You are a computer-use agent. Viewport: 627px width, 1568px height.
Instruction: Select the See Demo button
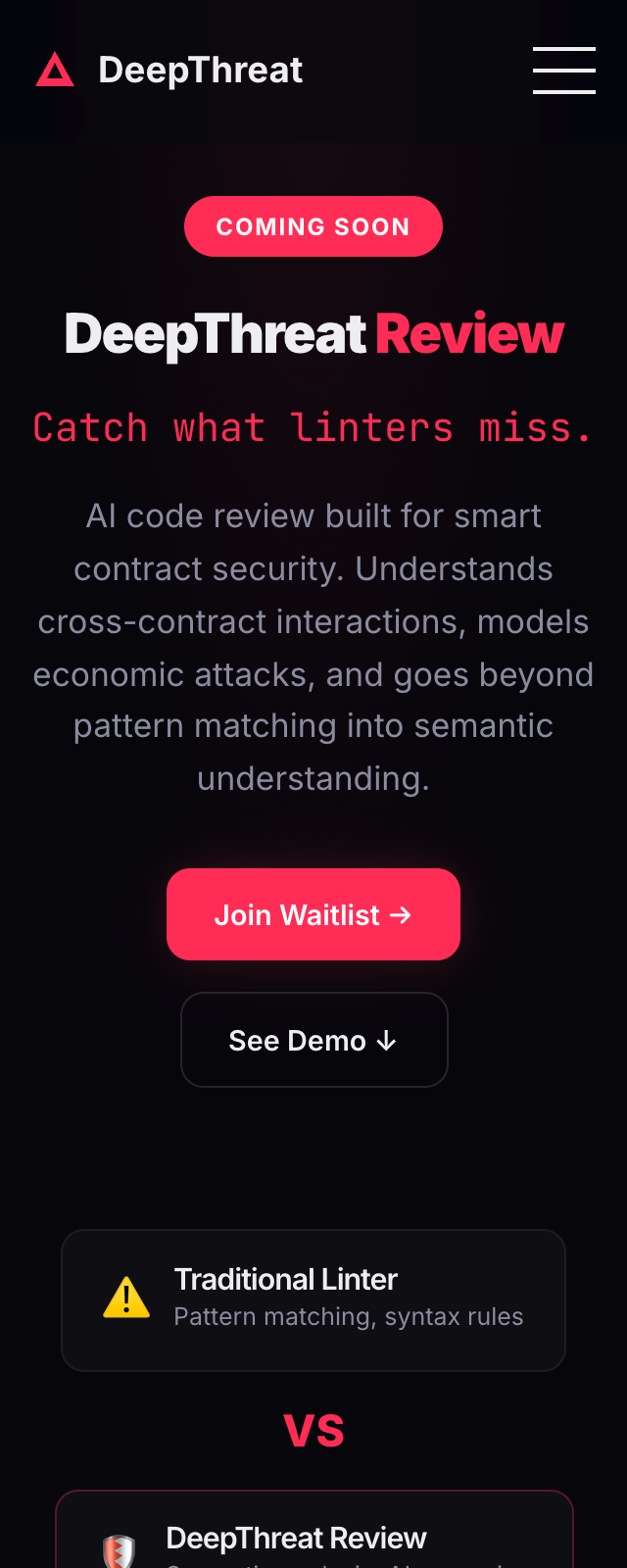pyautogui.click(x=313, y=1040)
